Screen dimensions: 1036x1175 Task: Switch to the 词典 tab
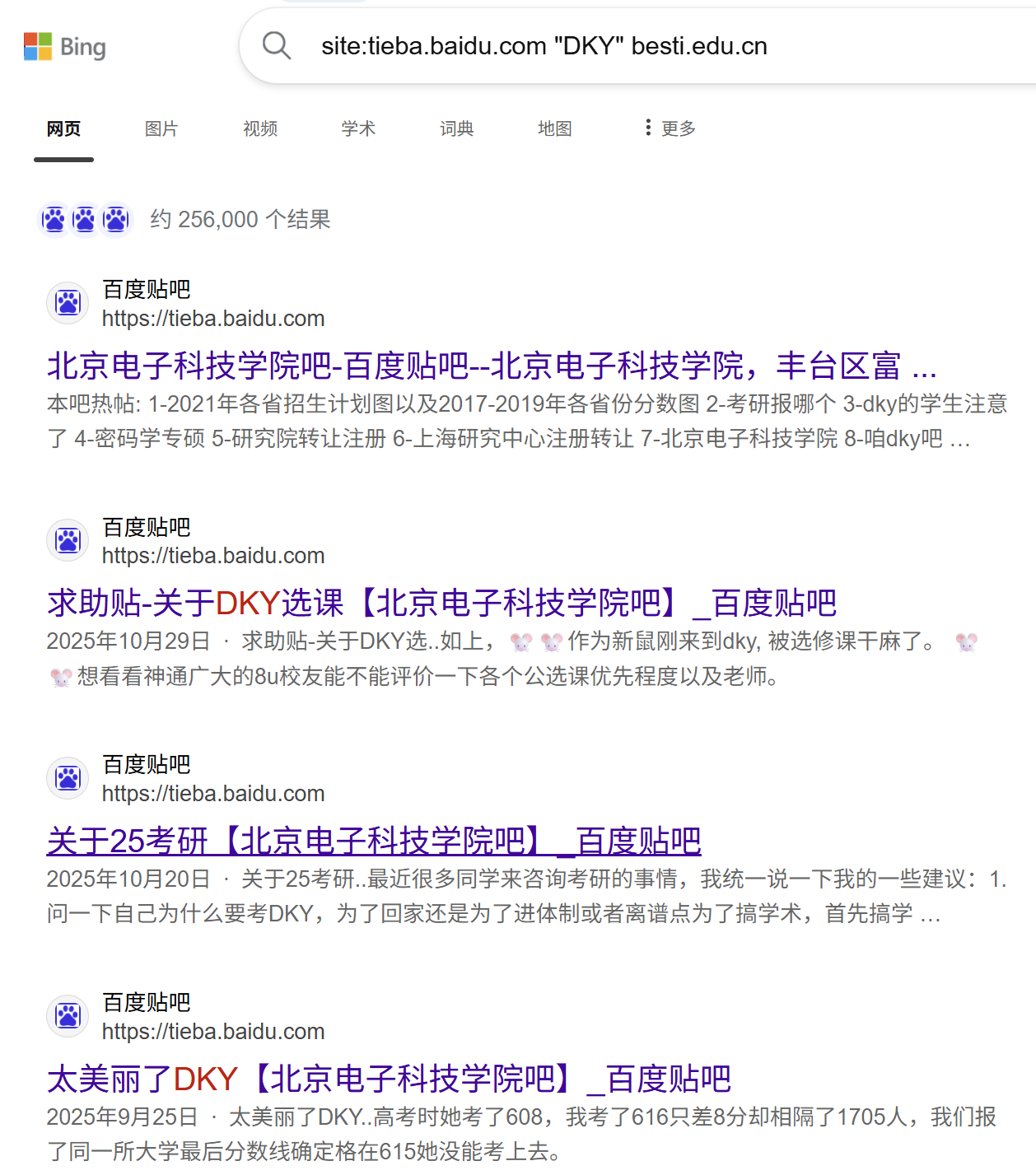(456, 128)
